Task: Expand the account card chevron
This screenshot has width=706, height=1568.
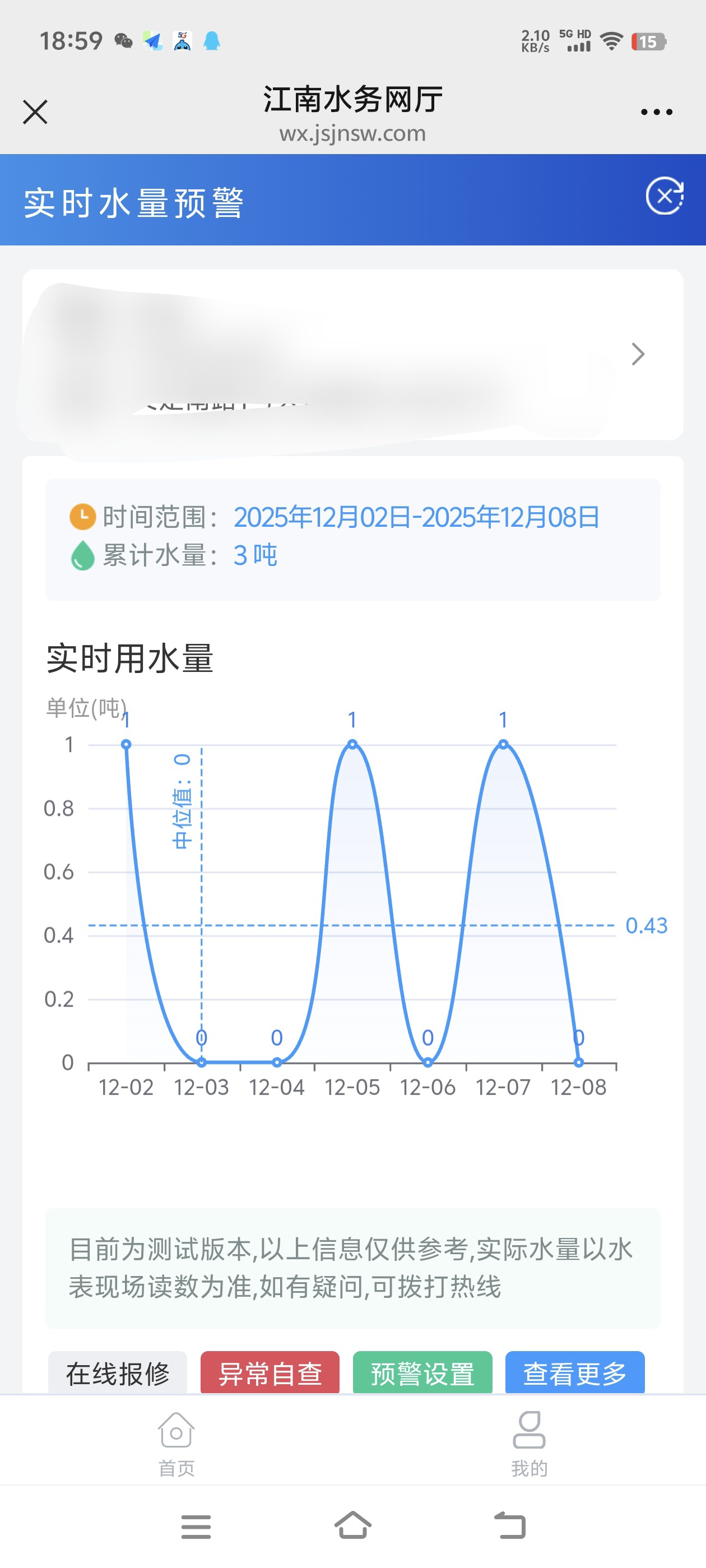Action: 637,354
